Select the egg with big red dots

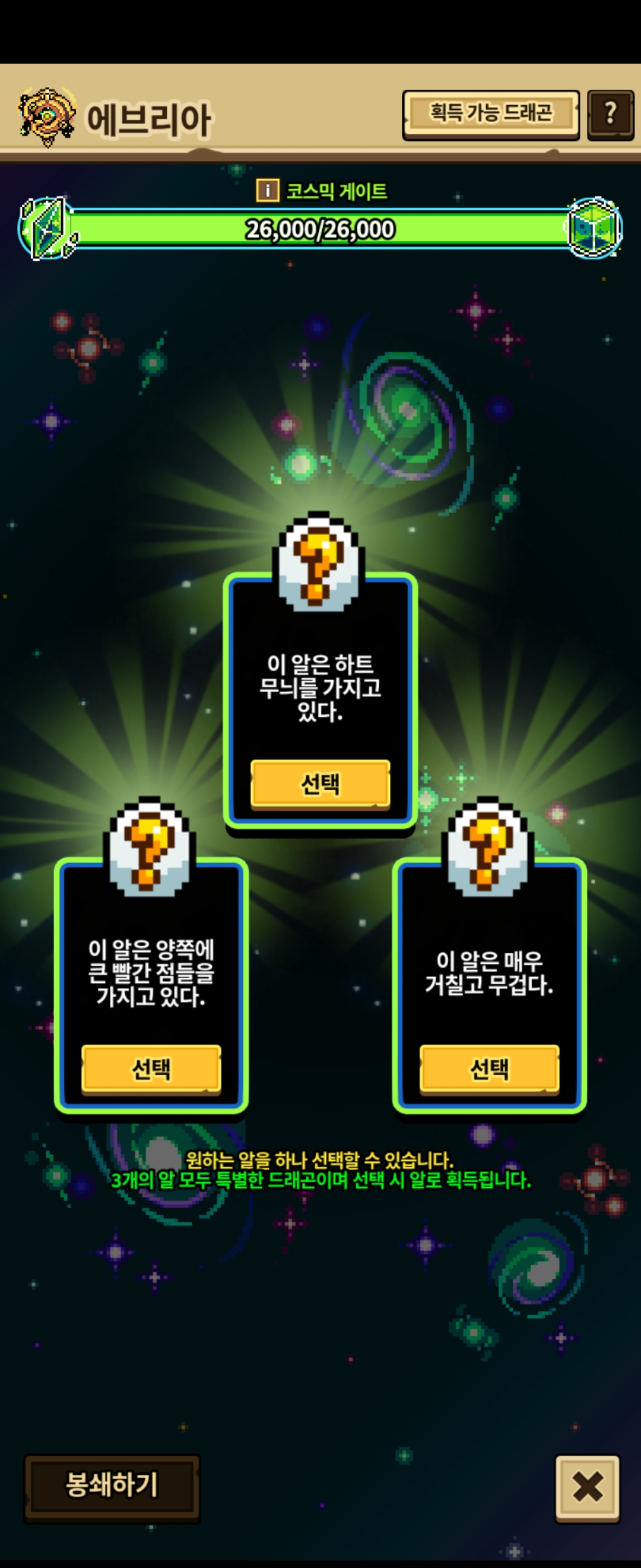tap(151, 1070)
